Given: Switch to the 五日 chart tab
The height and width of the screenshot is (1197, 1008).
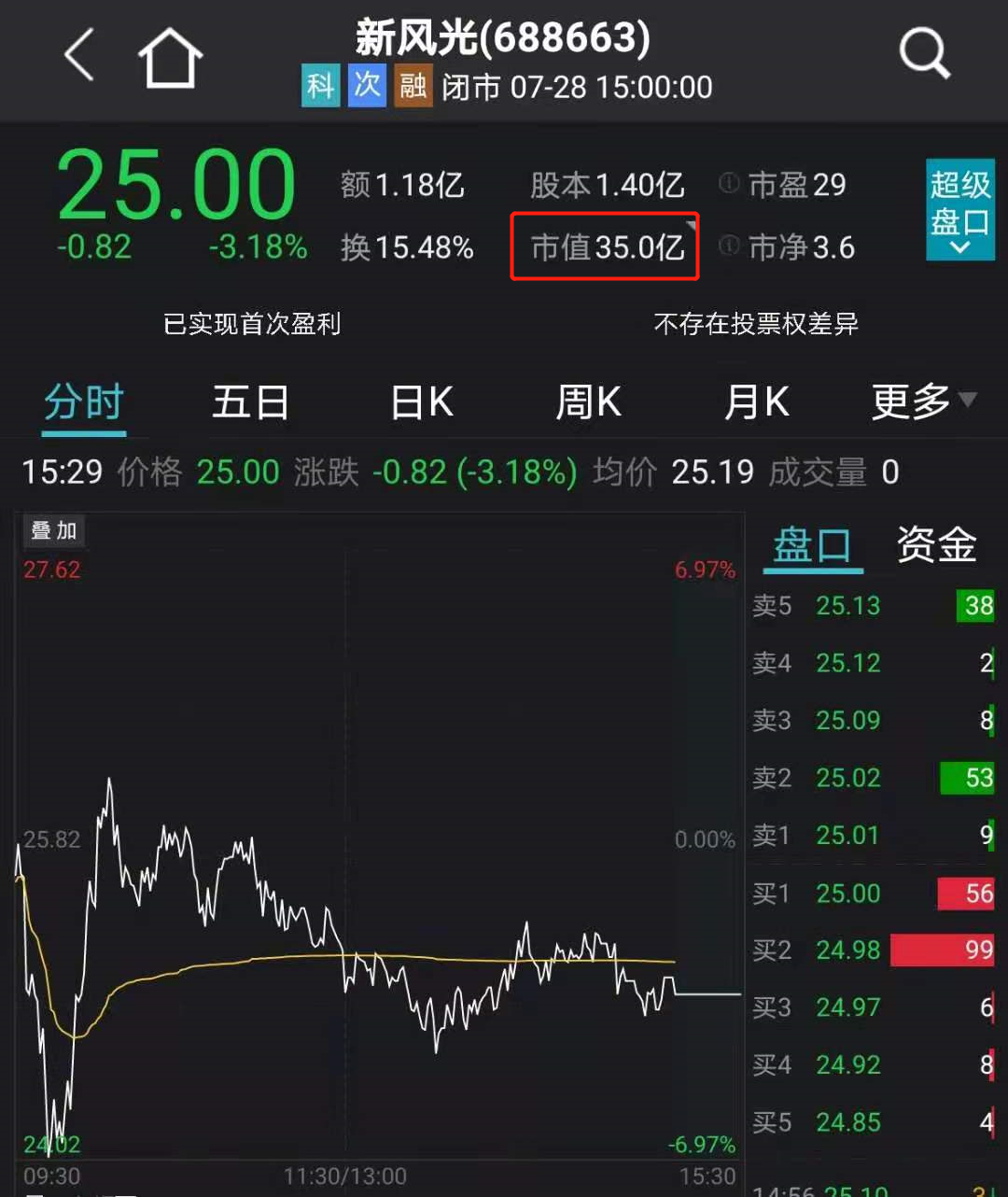Looking at the screenshot, I should [x=250, y=403].
